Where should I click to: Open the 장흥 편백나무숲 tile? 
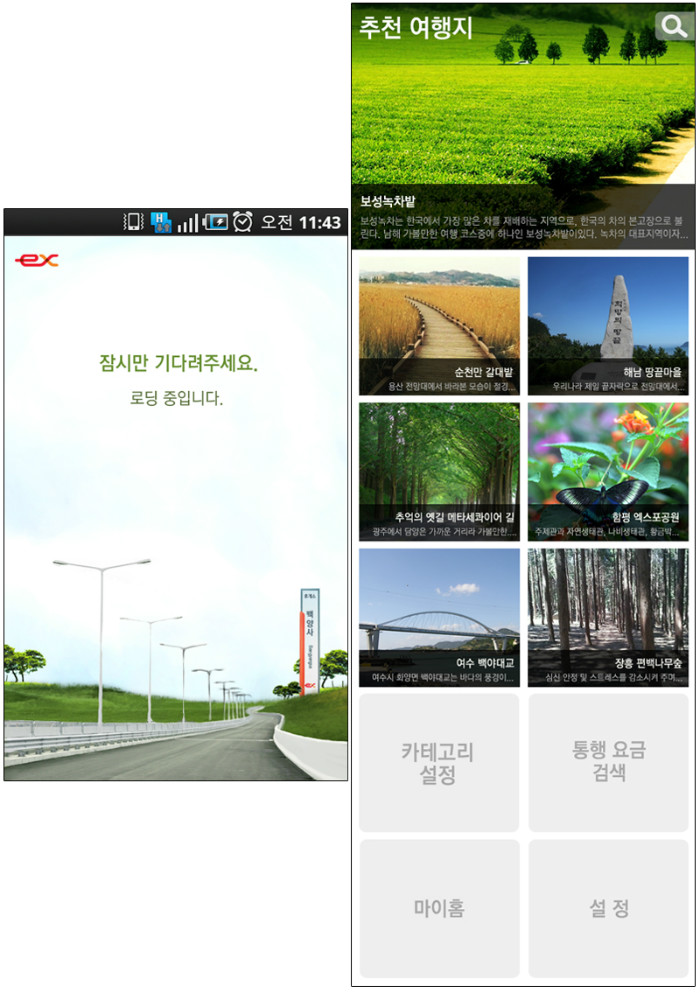tap(608, 616)
